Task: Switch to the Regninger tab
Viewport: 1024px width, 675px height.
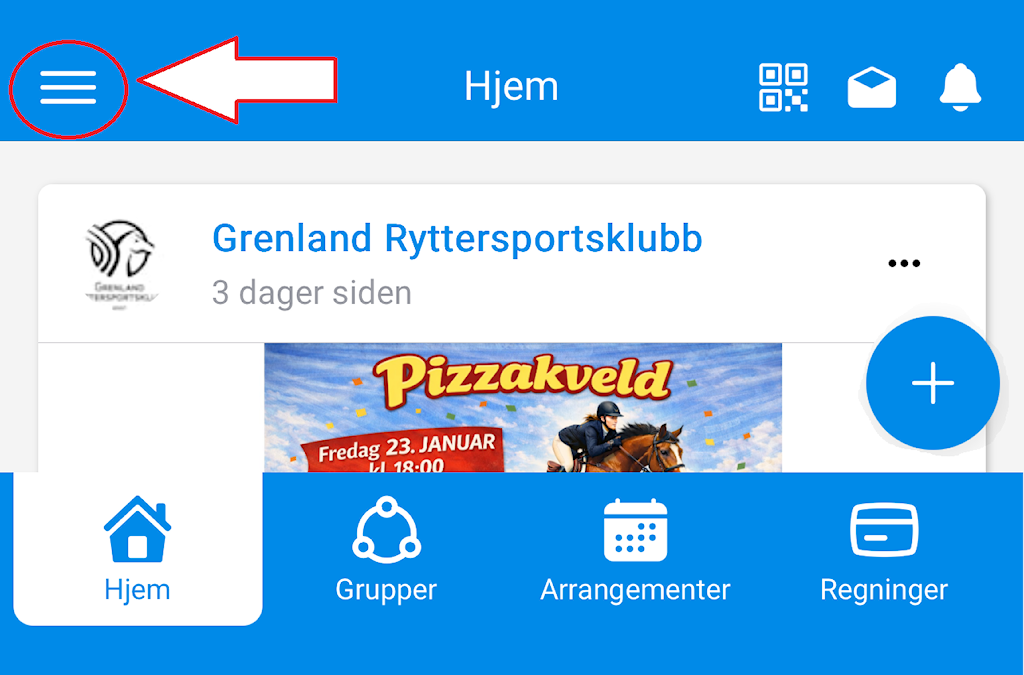Action: click(x=884, y=550)
